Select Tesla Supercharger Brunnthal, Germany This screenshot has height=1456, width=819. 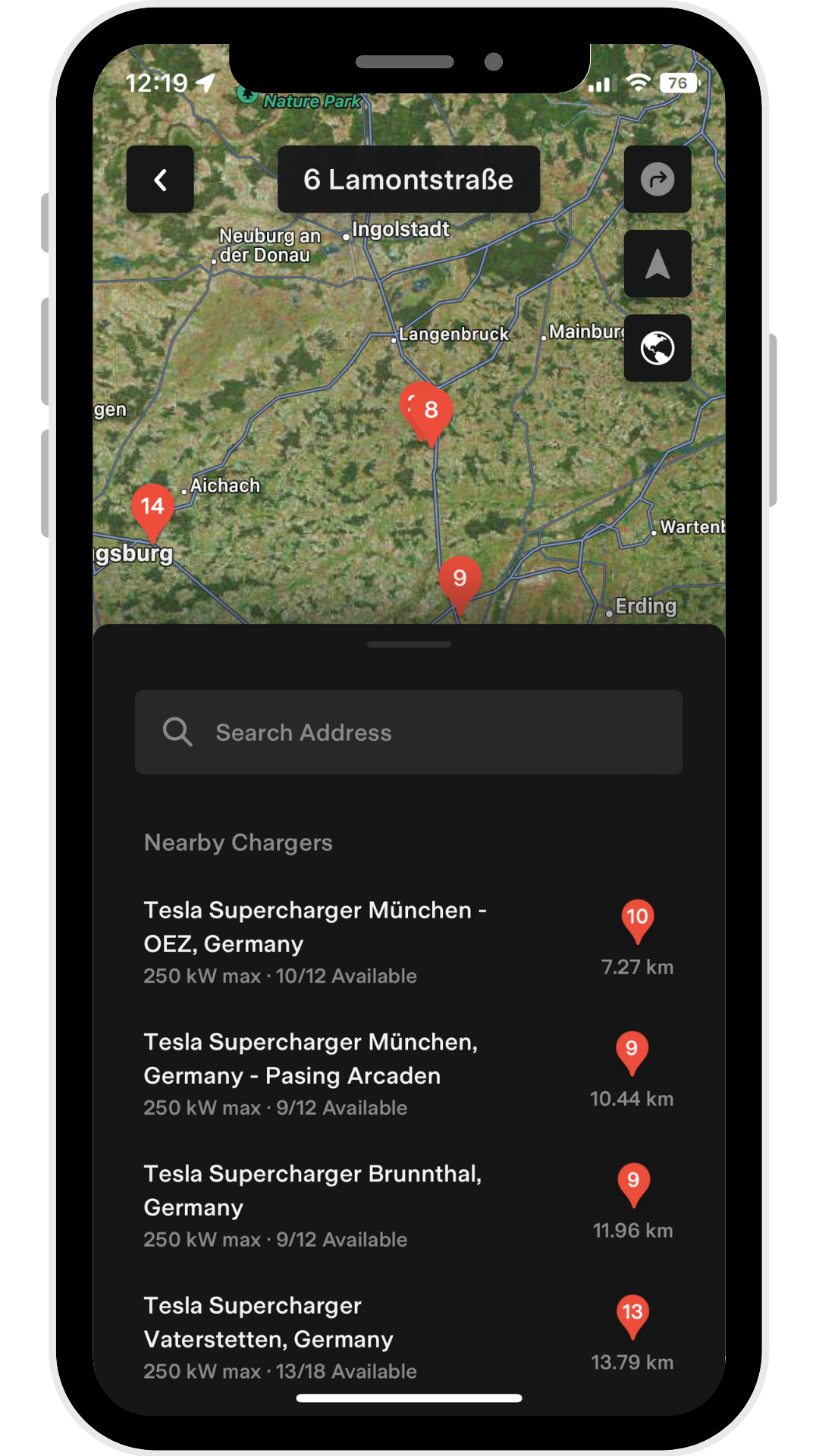409,1207
